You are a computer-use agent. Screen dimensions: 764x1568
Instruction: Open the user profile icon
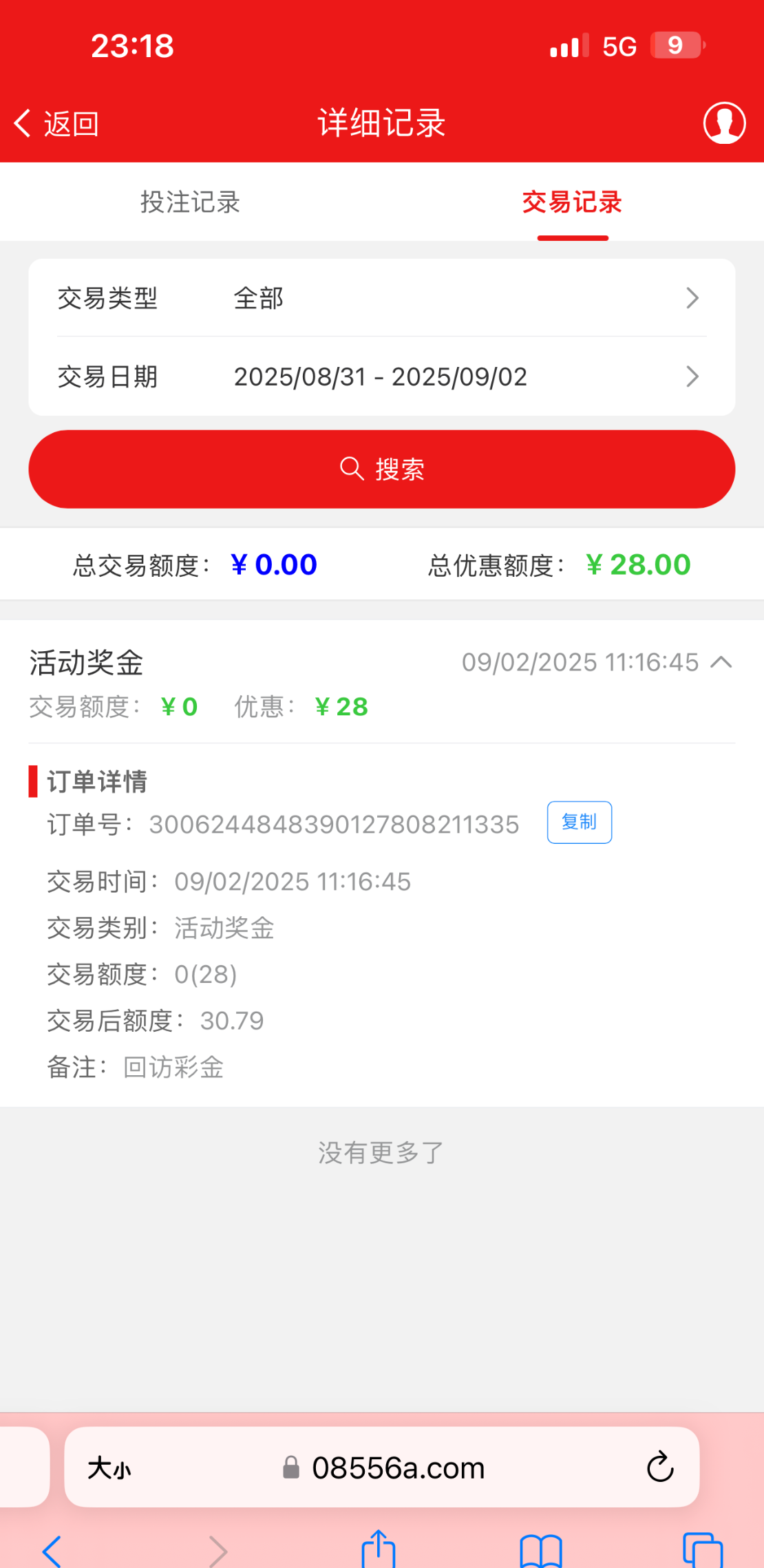tap(724, 123)
